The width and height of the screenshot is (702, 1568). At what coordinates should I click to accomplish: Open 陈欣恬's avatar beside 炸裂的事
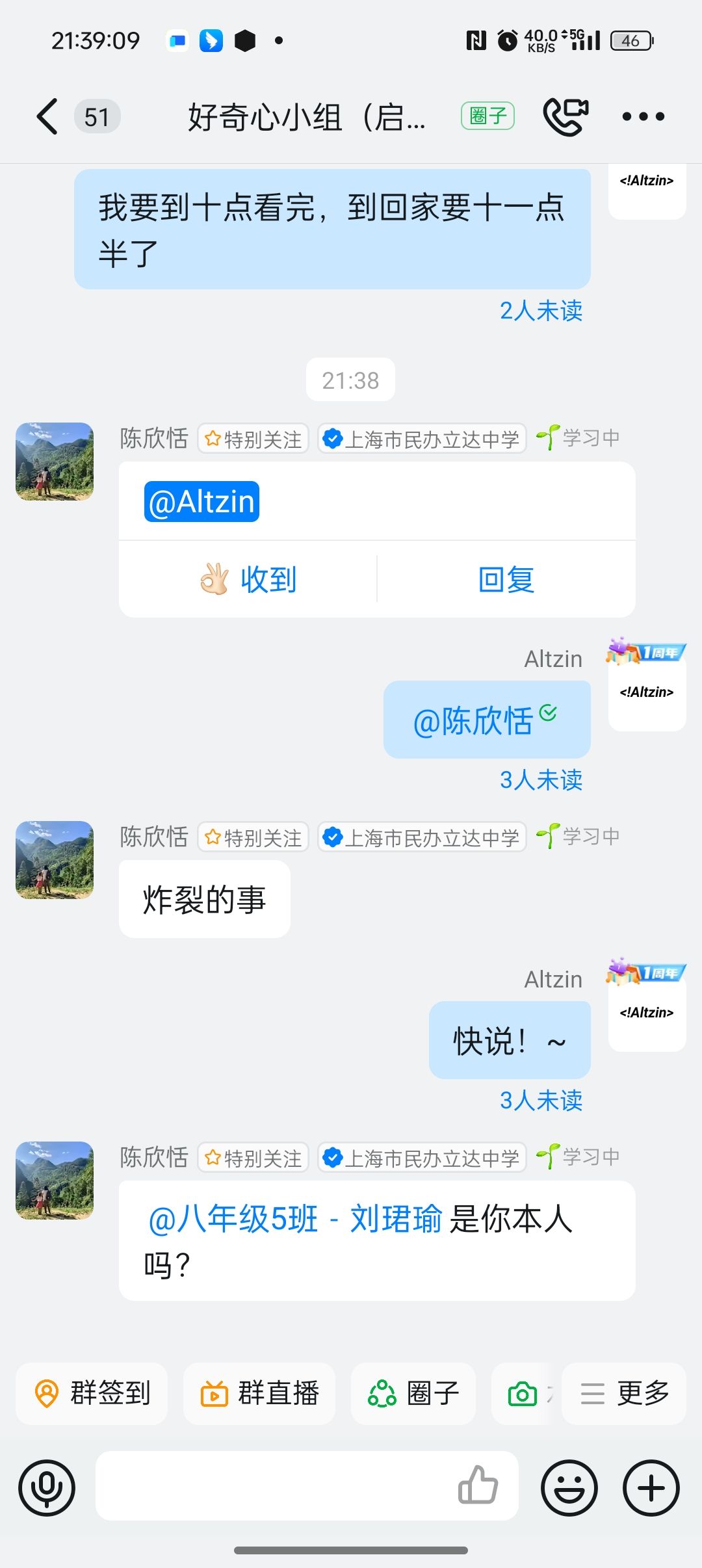tap(55, 860)
